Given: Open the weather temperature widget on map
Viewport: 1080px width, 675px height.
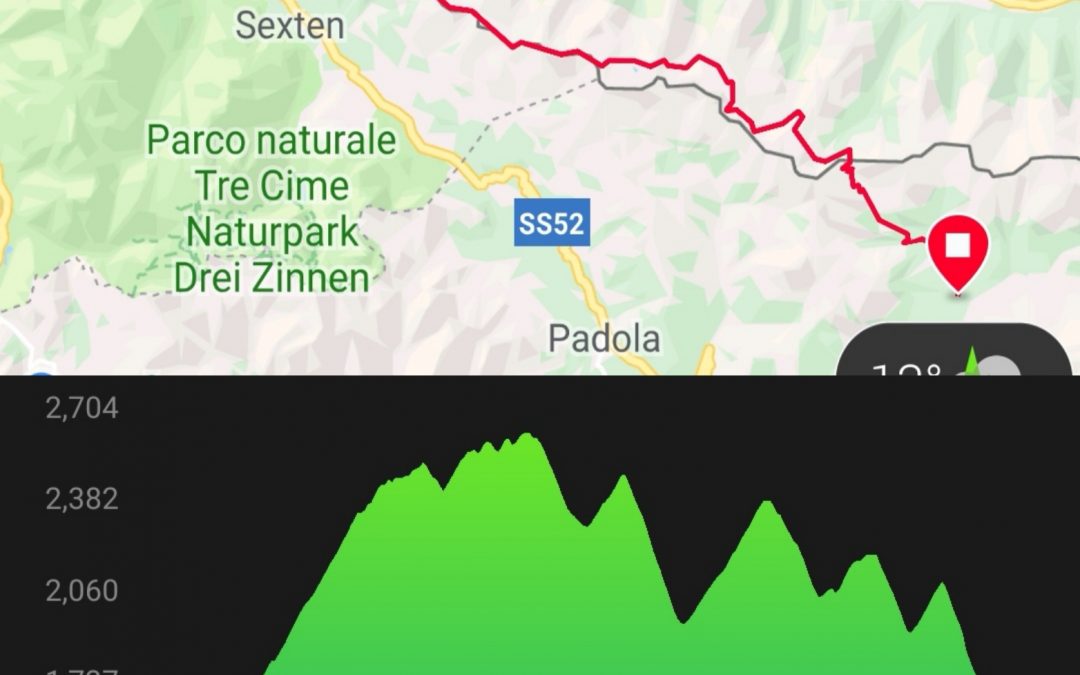Looking at the screenshot, I should point(956,355).
